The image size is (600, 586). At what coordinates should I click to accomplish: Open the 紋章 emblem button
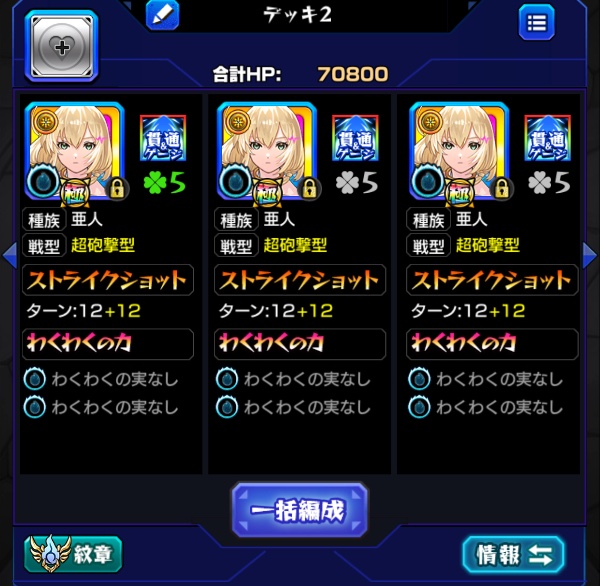tap(74, 555)
